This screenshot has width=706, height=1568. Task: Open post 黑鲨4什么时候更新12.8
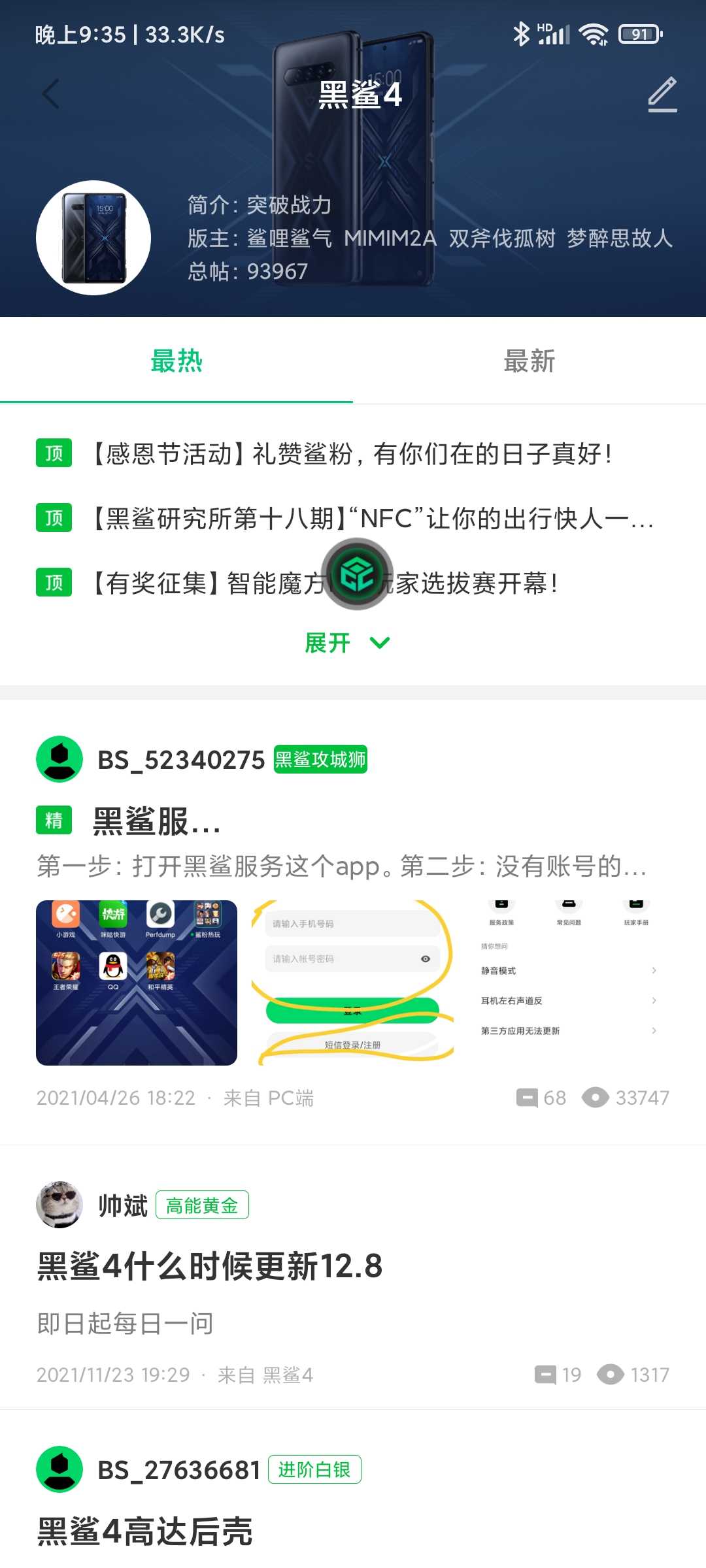pos(210,1266)
